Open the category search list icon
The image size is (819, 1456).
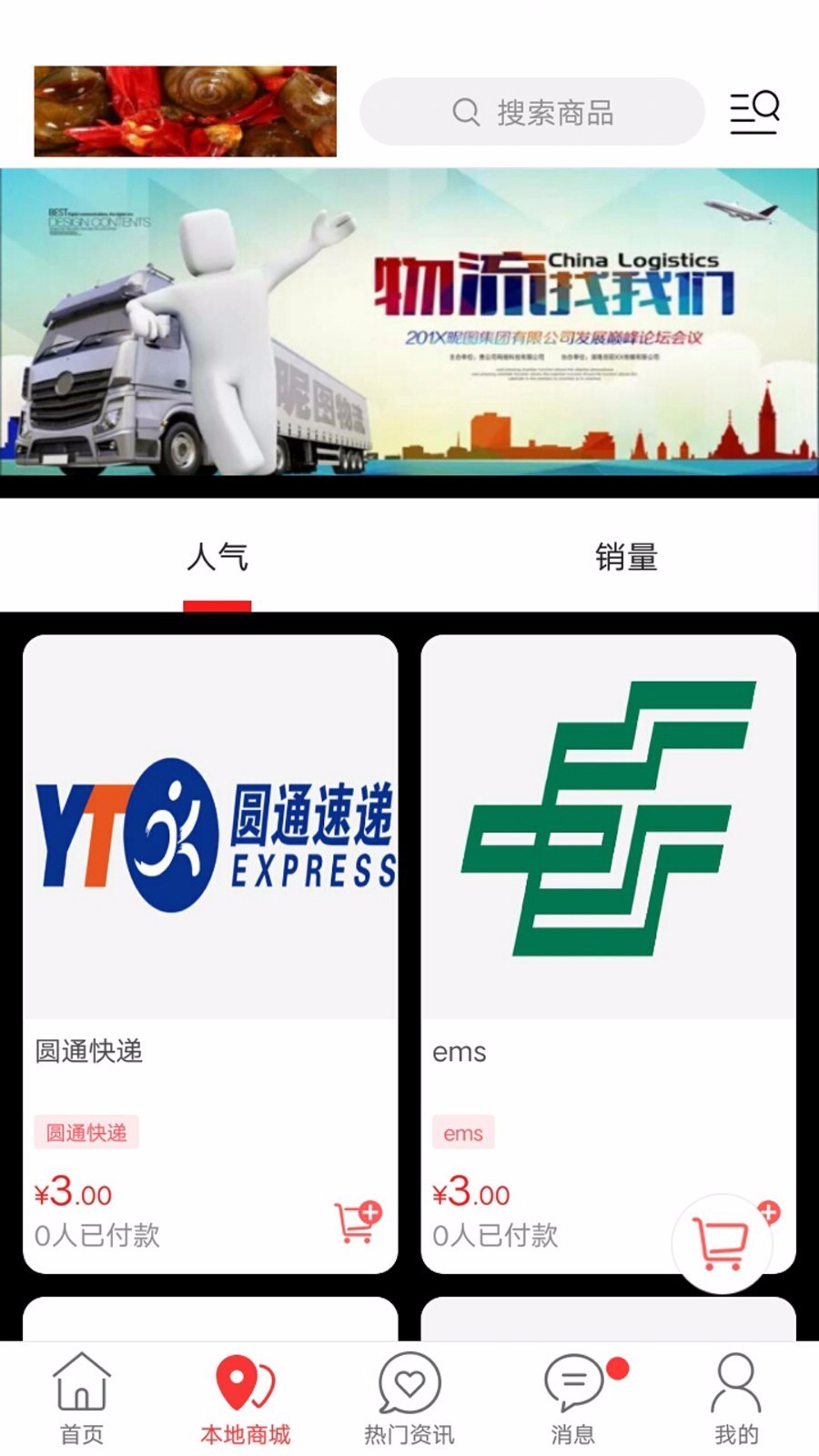754,112
